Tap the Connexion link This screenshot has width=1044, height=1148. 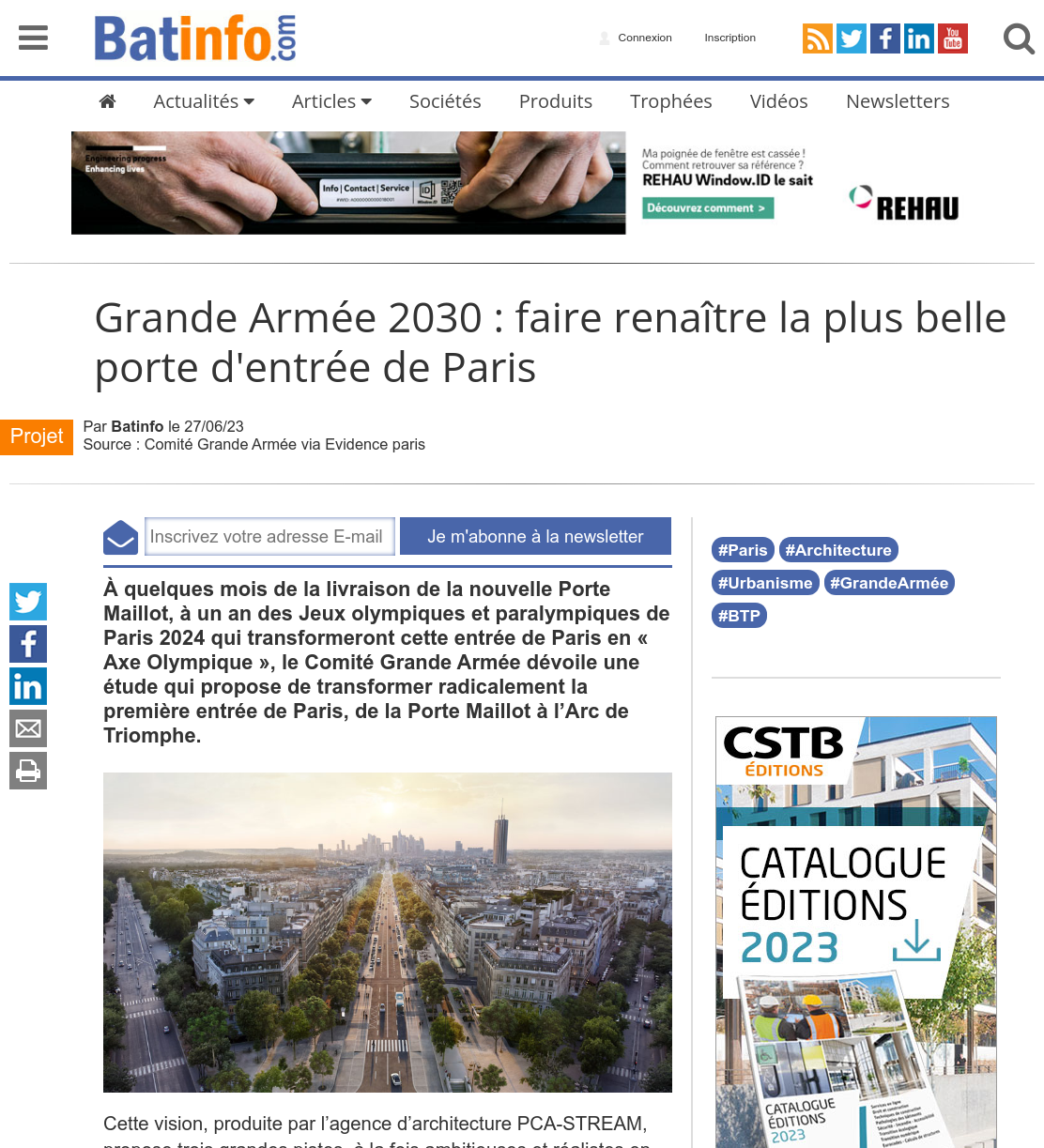[x=645, y=38]
